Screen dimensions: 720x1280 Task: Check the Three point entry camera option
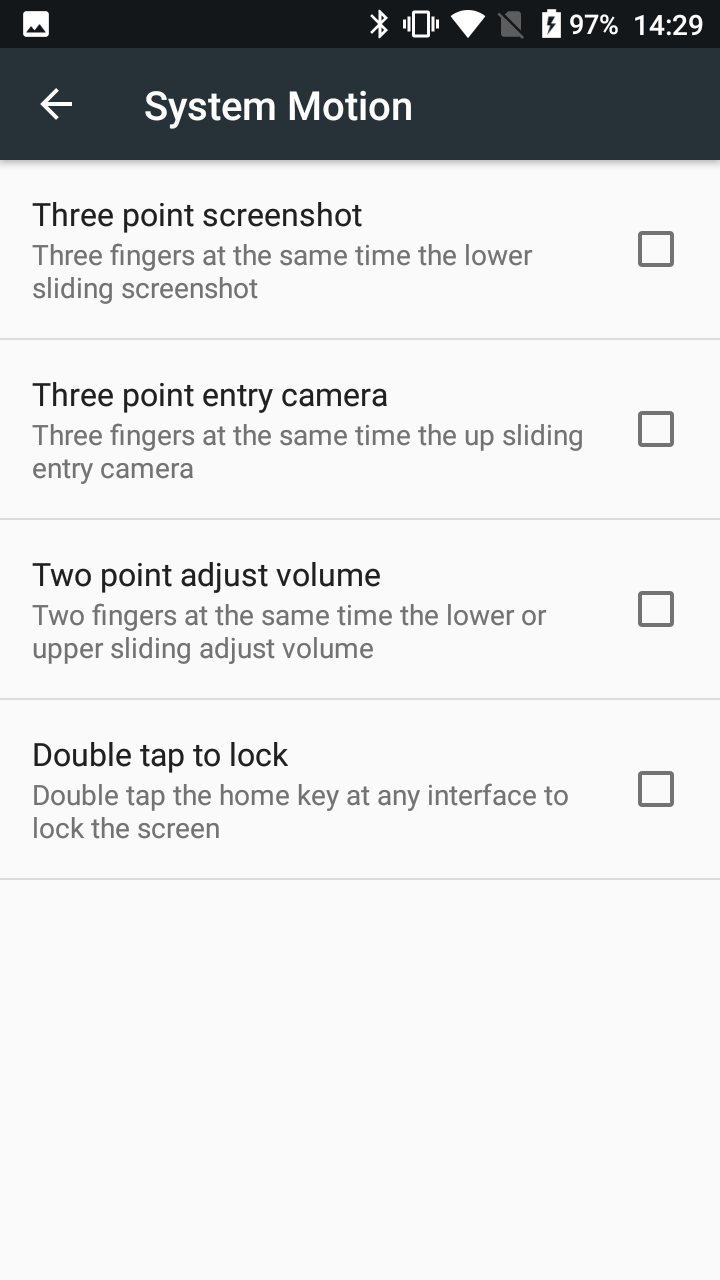(655, 429)
